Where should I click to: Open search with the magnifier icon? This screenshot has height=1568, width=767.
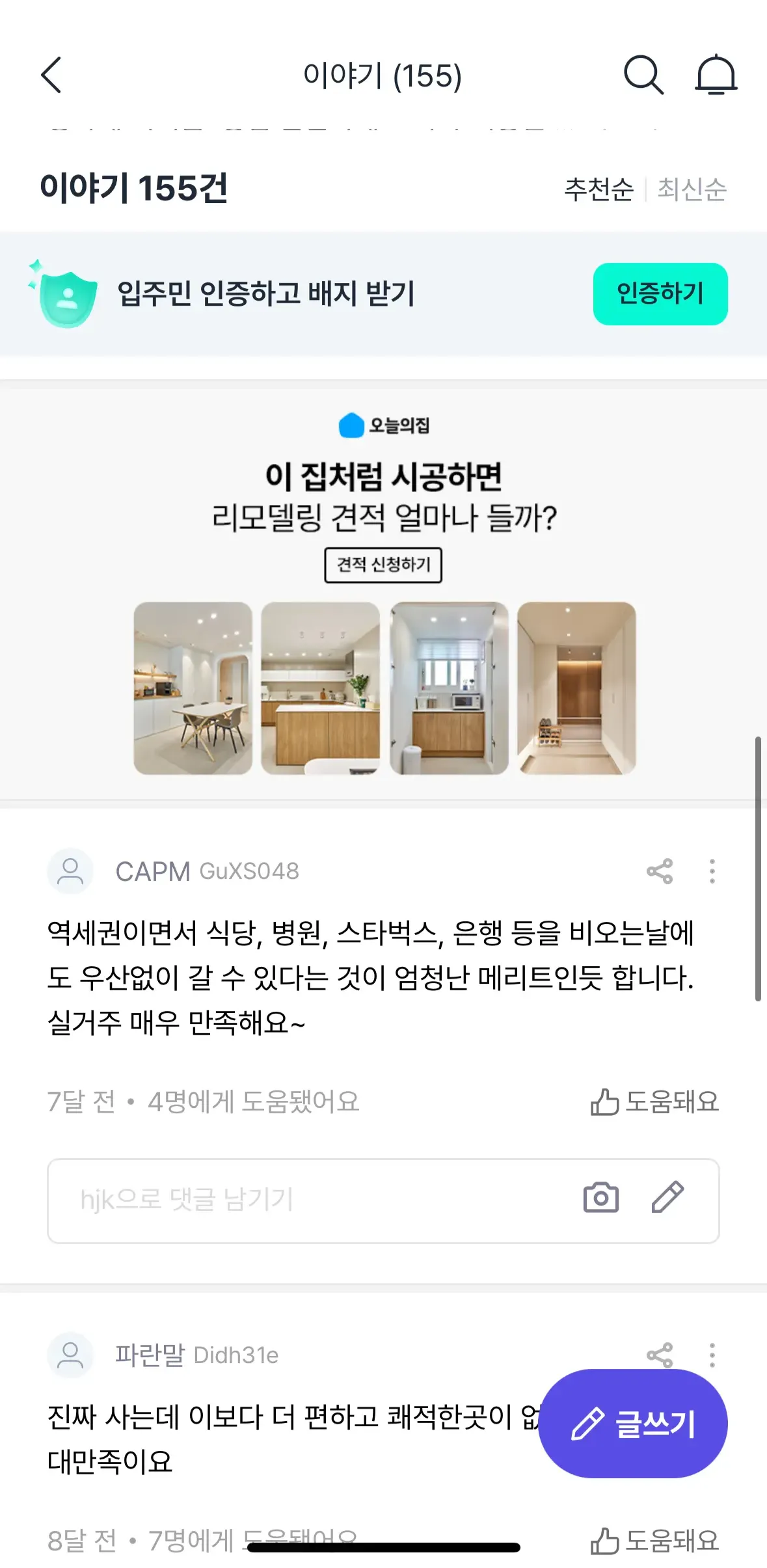(643, 75)
